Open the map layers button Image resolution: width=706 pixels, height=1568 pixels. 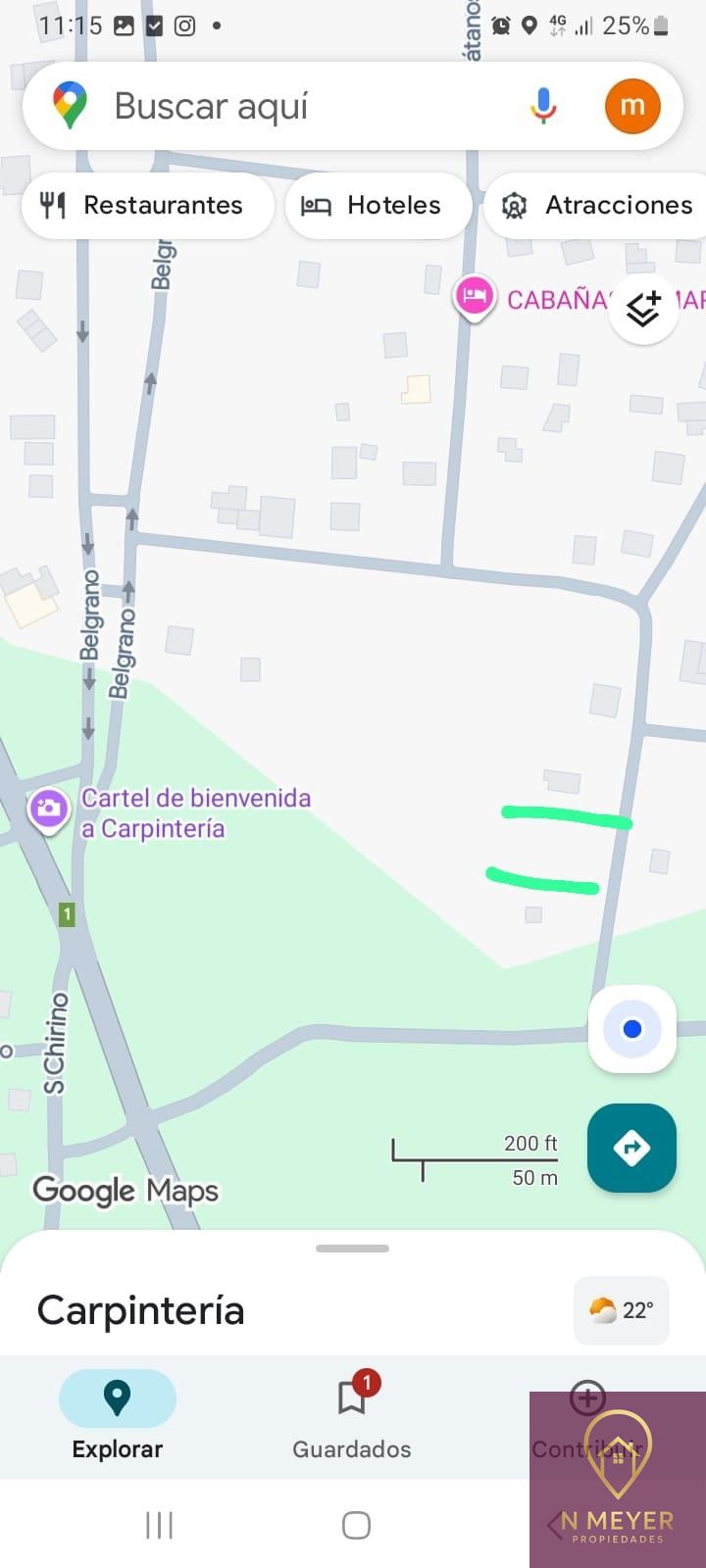point(643,309)
